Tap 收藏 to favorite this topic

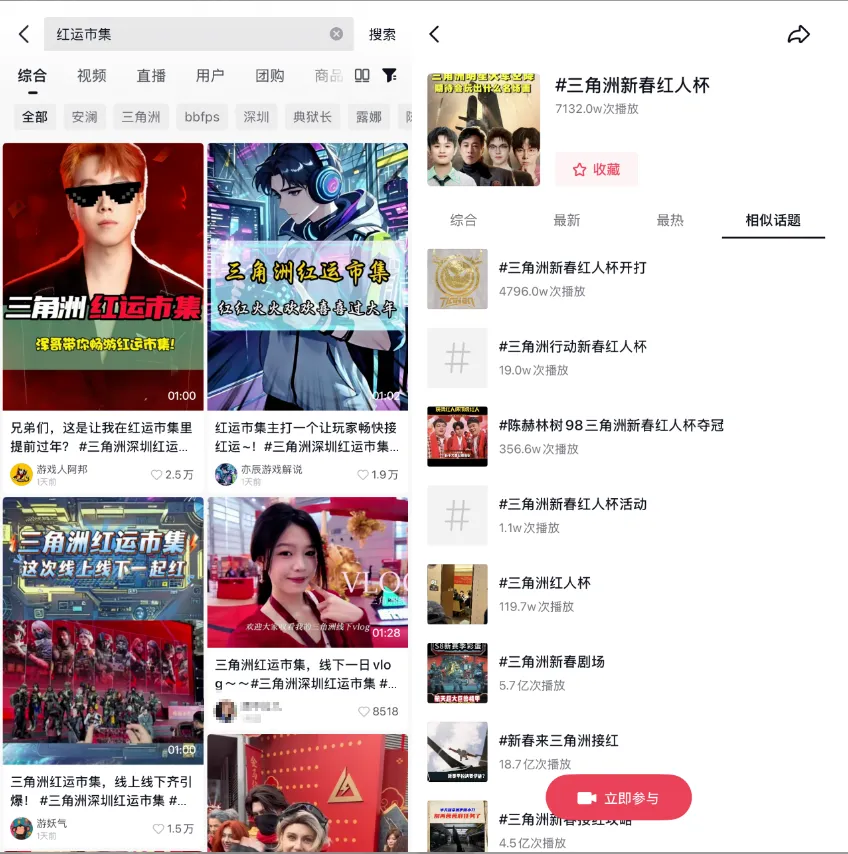pos(596,170)
